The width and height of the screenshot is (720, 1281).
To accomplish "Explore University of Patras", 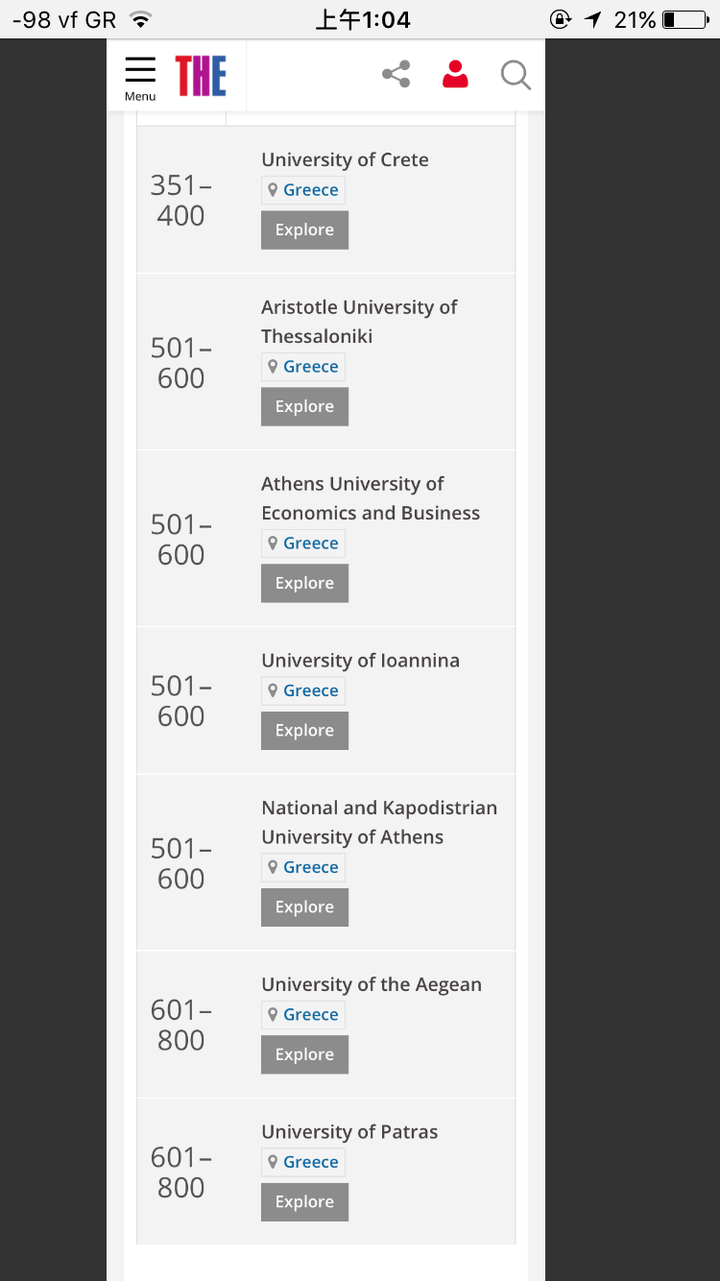I will pos(305,1202).
